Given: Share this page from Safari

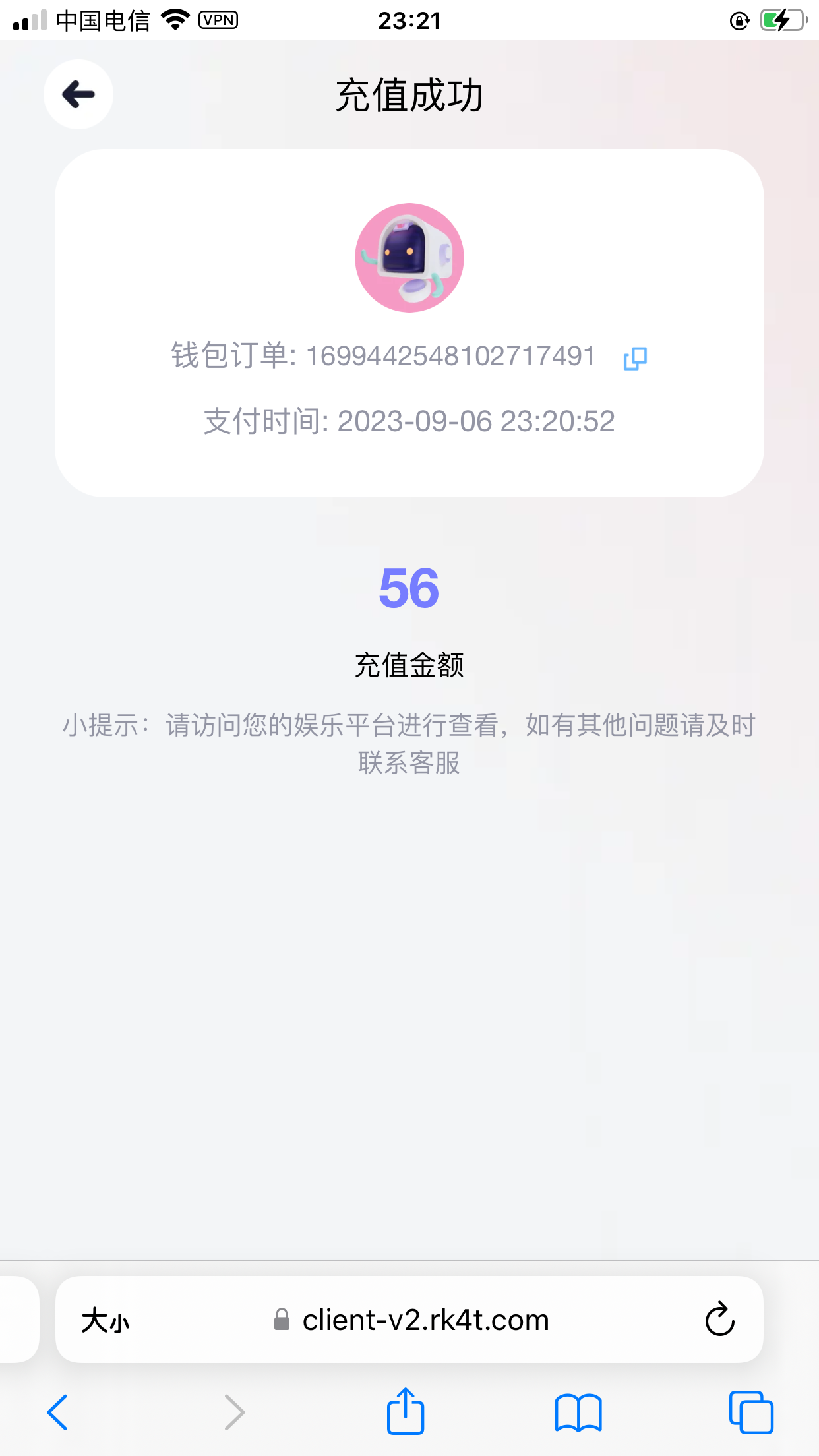Looking at the screenshot, I should pyautogui.click(x=405, y=1411).
